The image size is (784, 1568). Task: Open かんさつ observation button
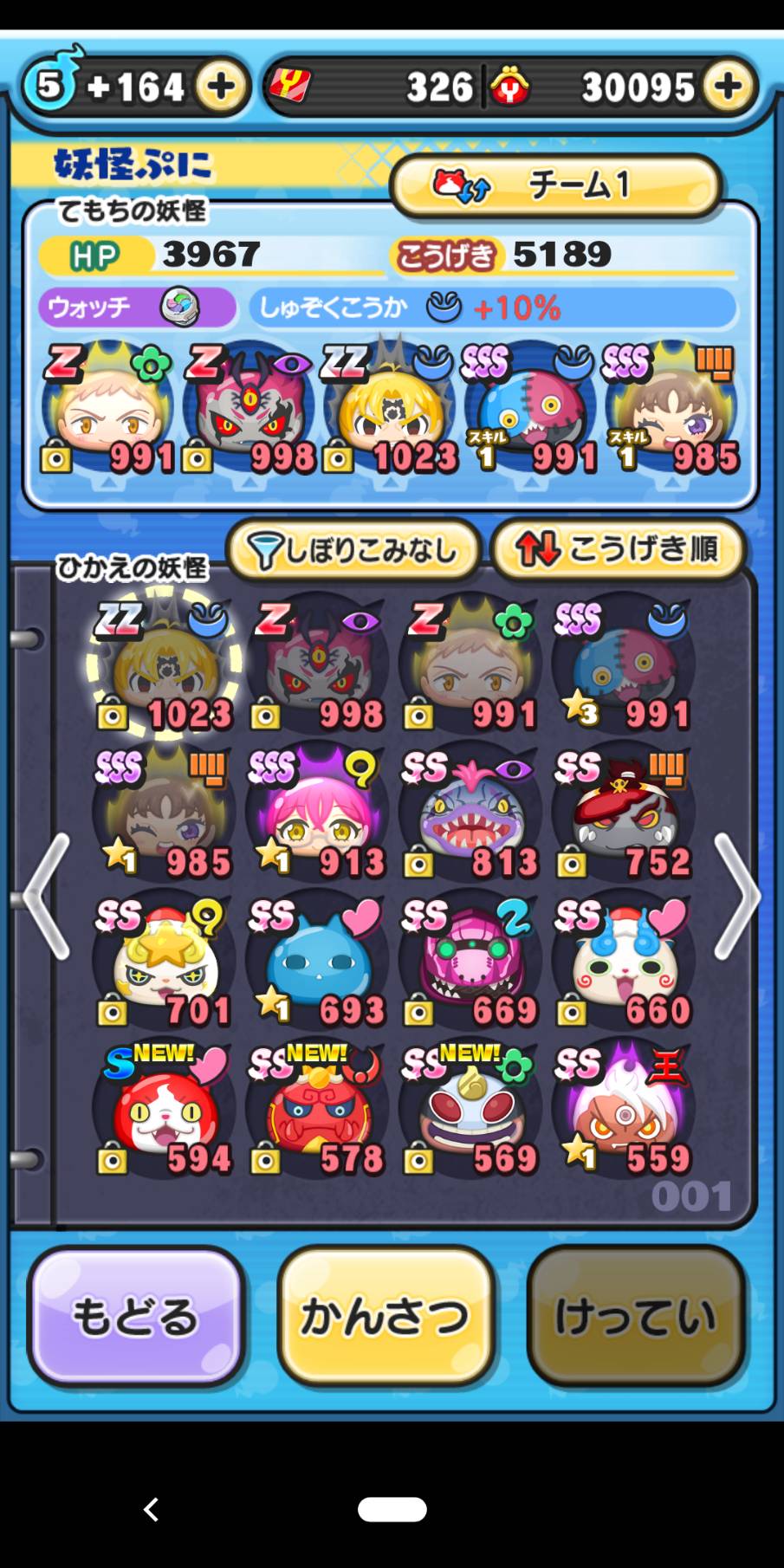click(386, 1315)
